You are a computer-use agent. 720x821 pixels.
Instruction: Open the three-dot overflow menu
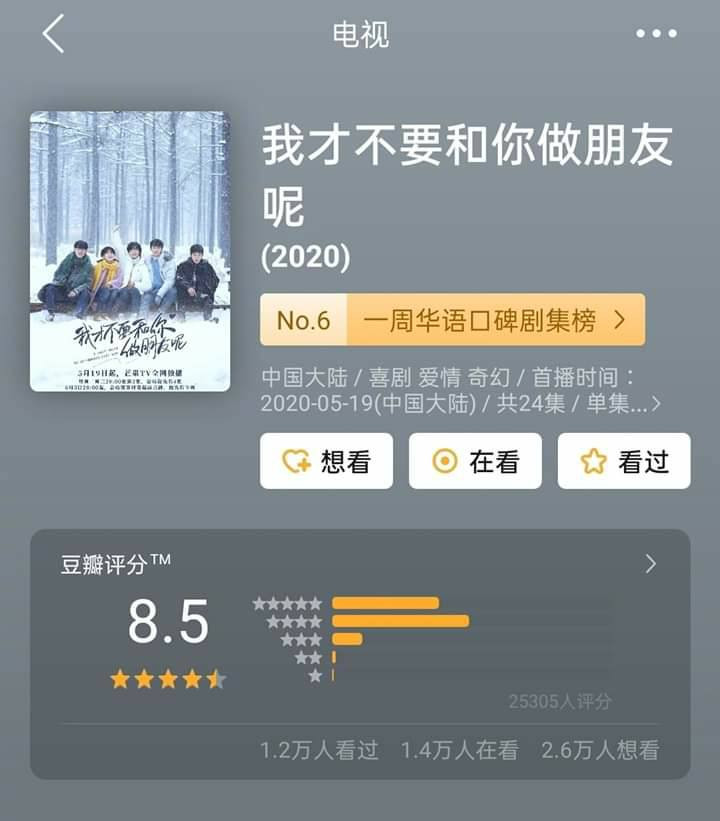pyautogui.click(x=656, y=34)
